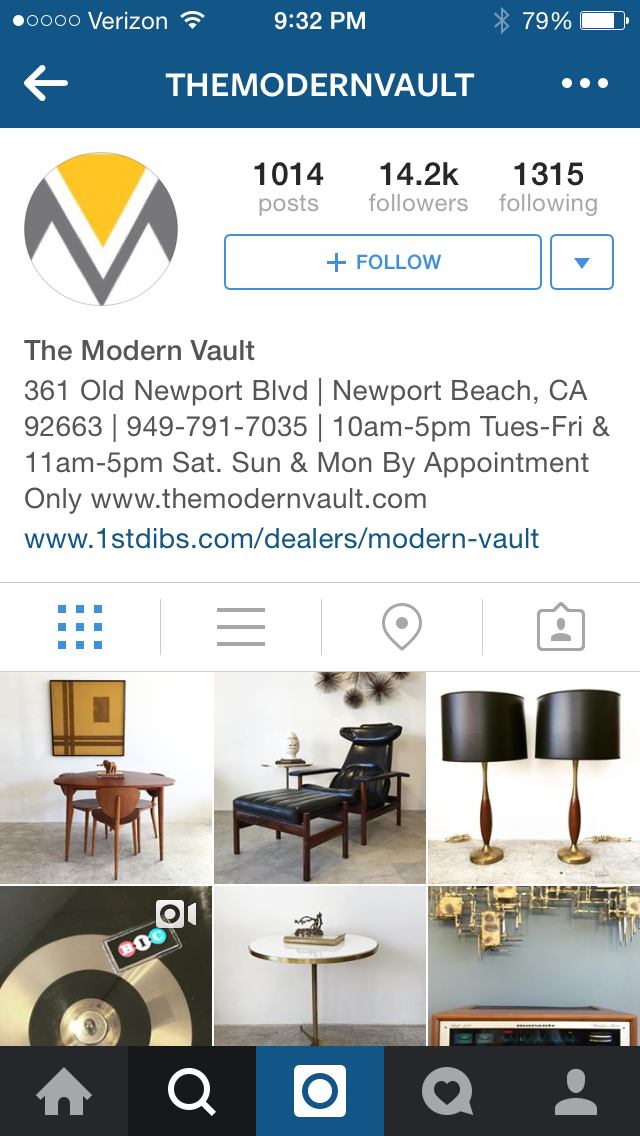This screenshot has height=1136, width=640.
Task: Open the 1stdibs.com dealer link
Action: click(x=282, y=539)
